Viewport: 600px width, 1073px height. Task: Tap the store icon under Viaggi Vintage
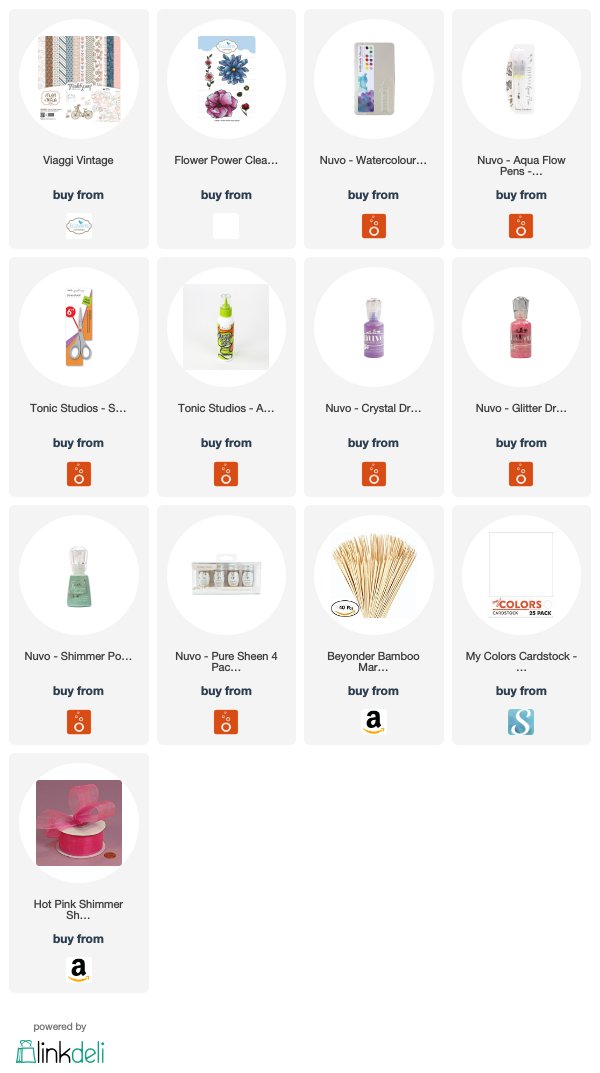tap(79, 226)
